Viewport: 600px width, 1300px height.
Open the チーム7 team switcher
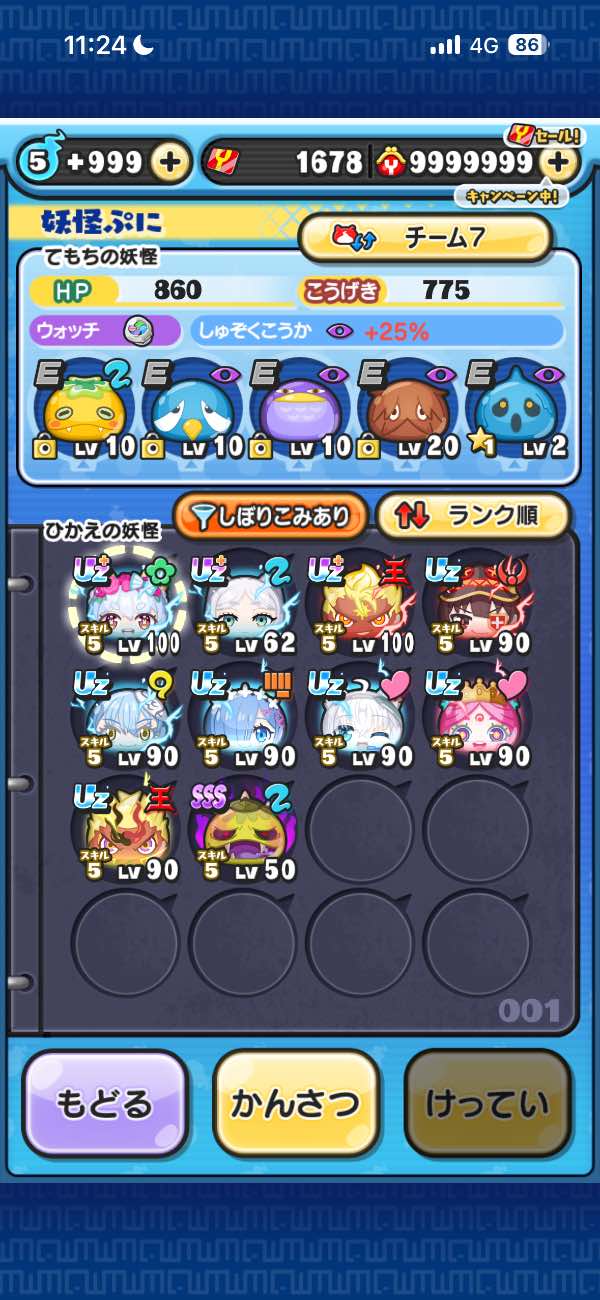pos(426,237)
